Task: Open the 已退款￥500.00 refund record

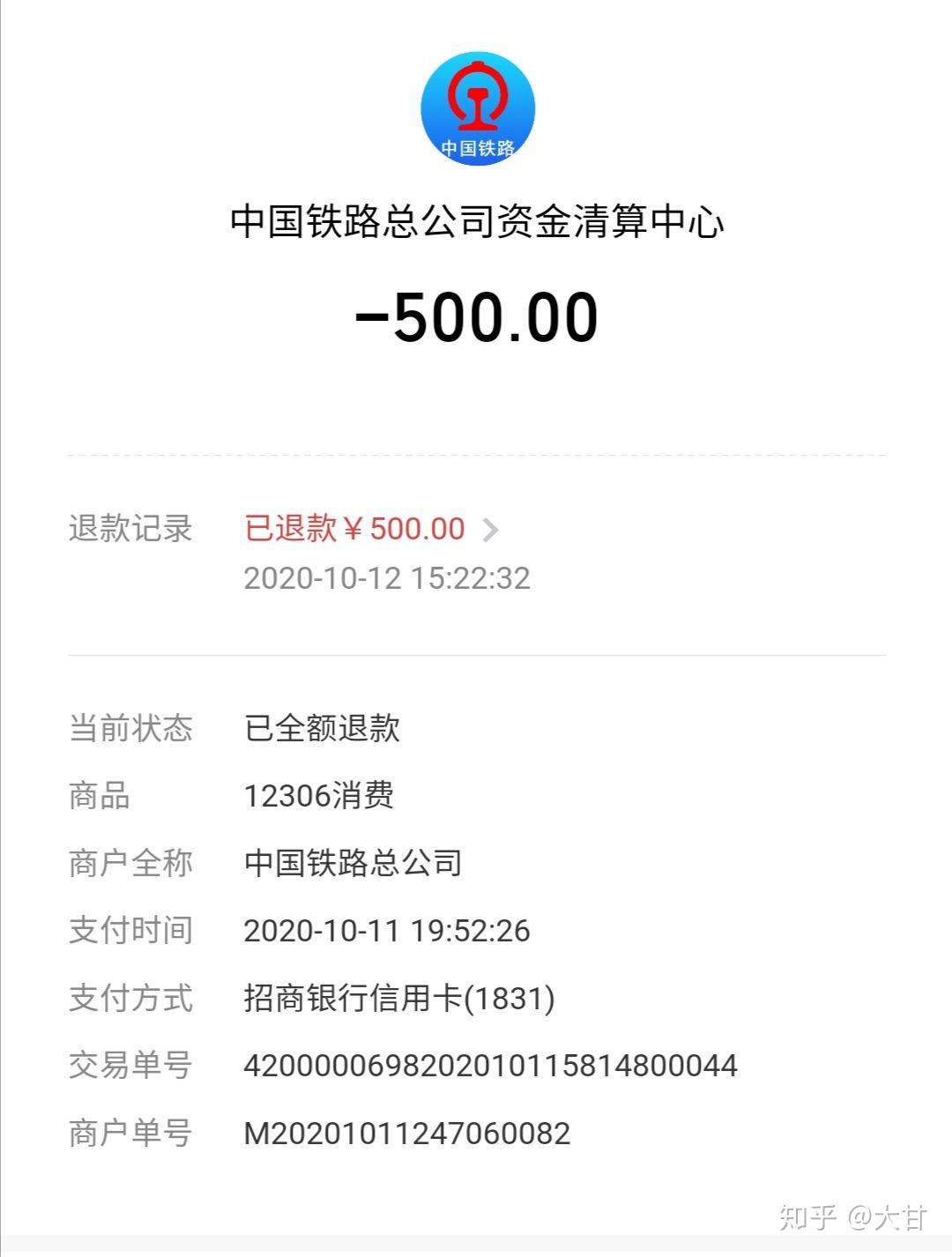Action: pyautogui.click(x=370, y=529)
